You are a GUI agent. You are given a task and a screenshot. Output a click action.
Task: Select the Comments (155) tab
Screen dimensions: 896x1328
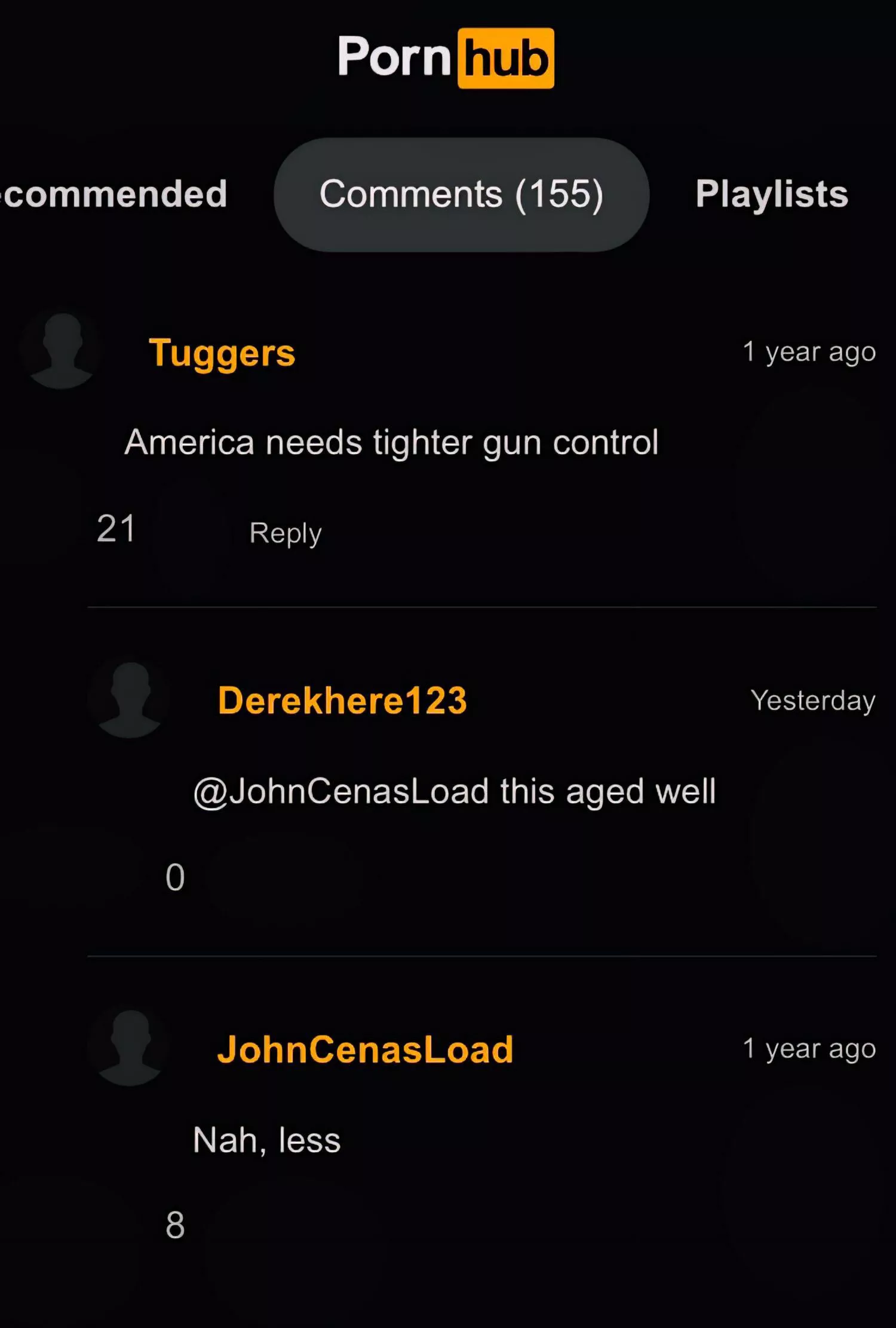(461, 194)
